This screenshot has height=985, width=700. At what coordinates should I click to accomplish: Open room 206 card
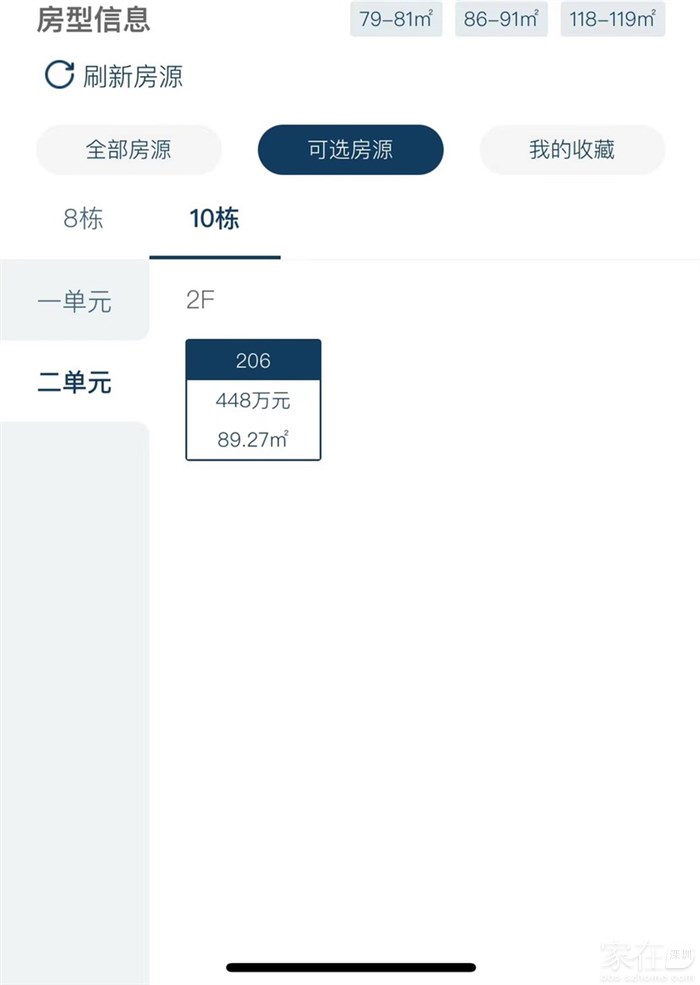(x=253, y=400)
